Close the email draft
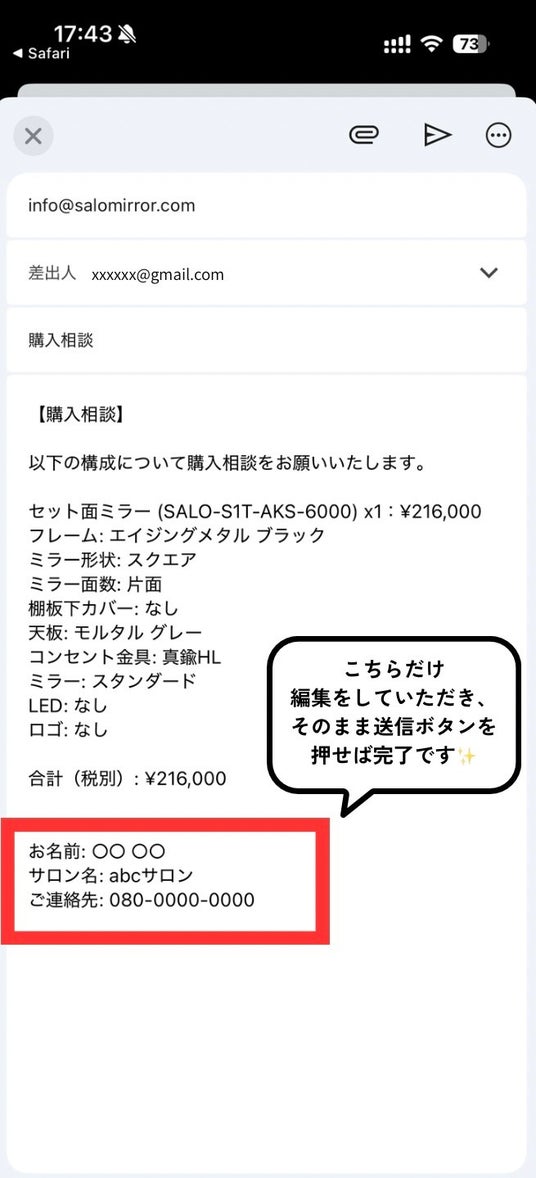This screenshot has height=1178, width=536. tap(33, 136)
